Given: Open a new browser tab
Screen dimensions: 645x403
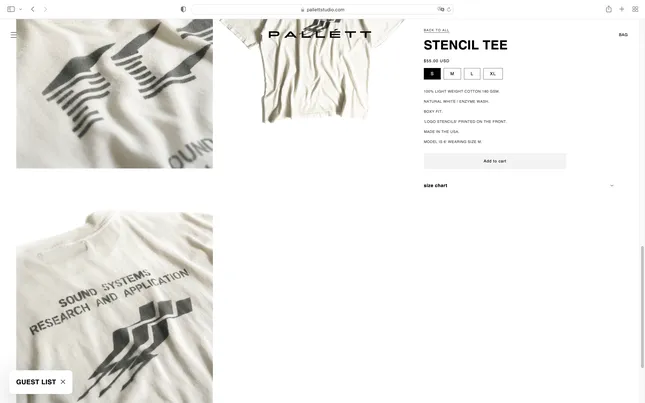Looking at the screenshot, I should [x=621, y=9].
